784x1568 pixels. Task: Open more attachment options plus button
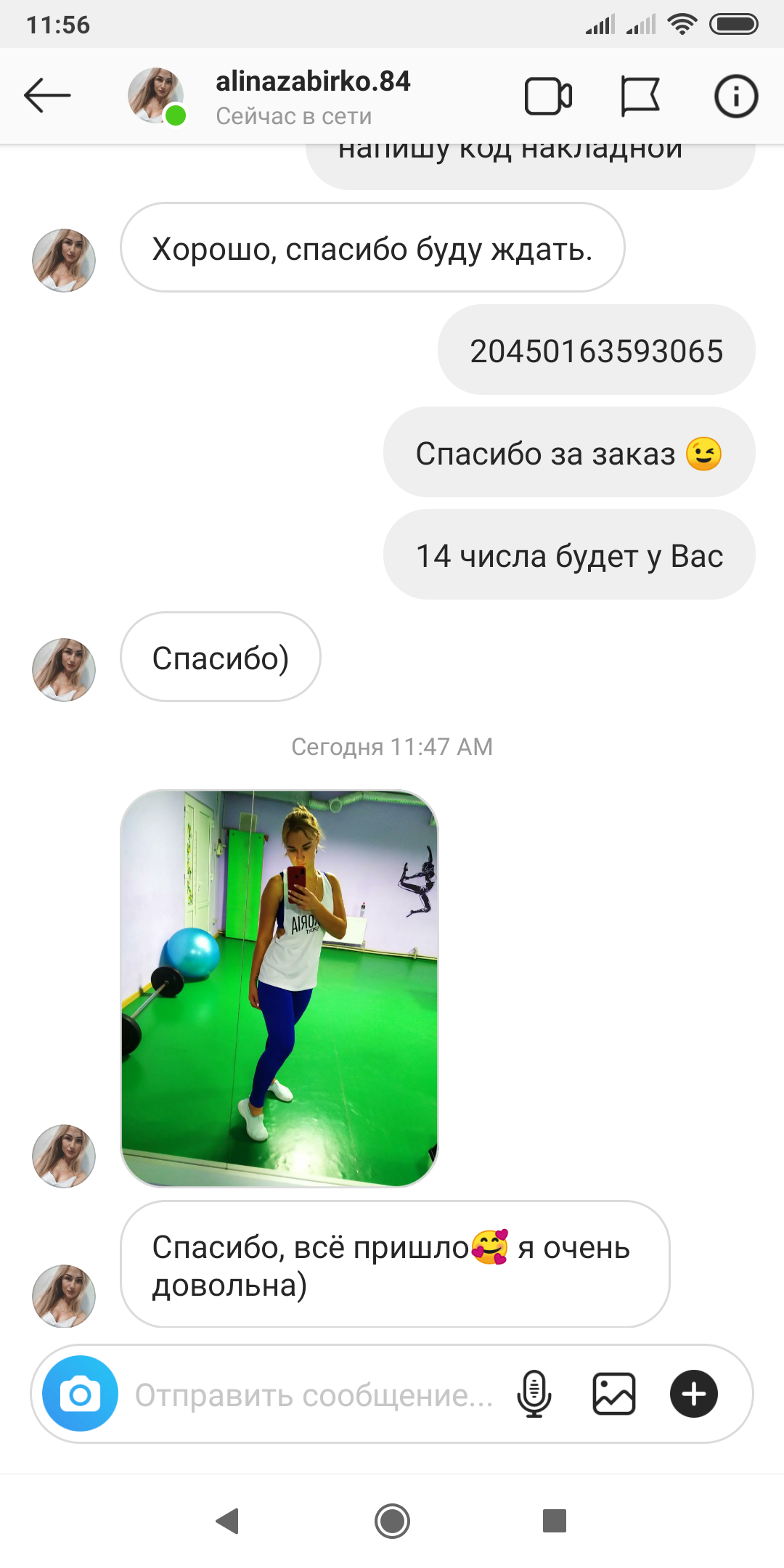(693, 1394)
